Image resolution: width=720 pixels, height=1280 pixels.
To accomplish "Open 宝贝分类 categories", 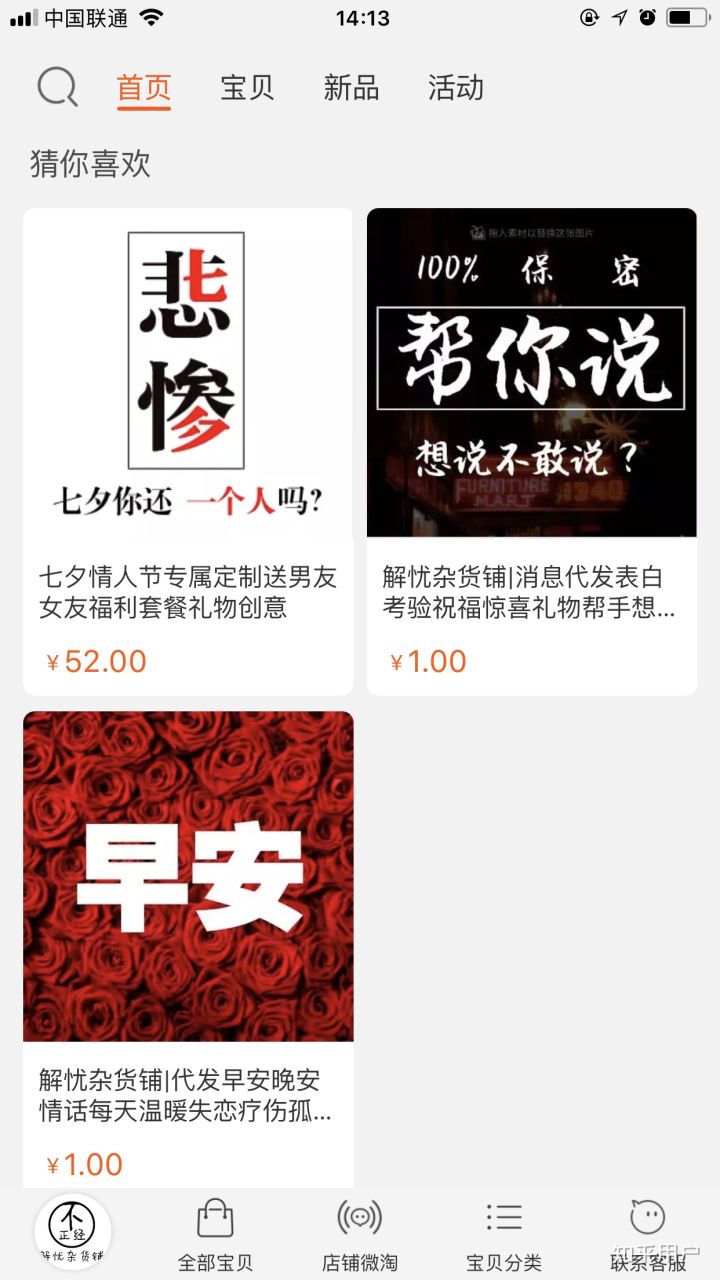I will pos(504,1234).
